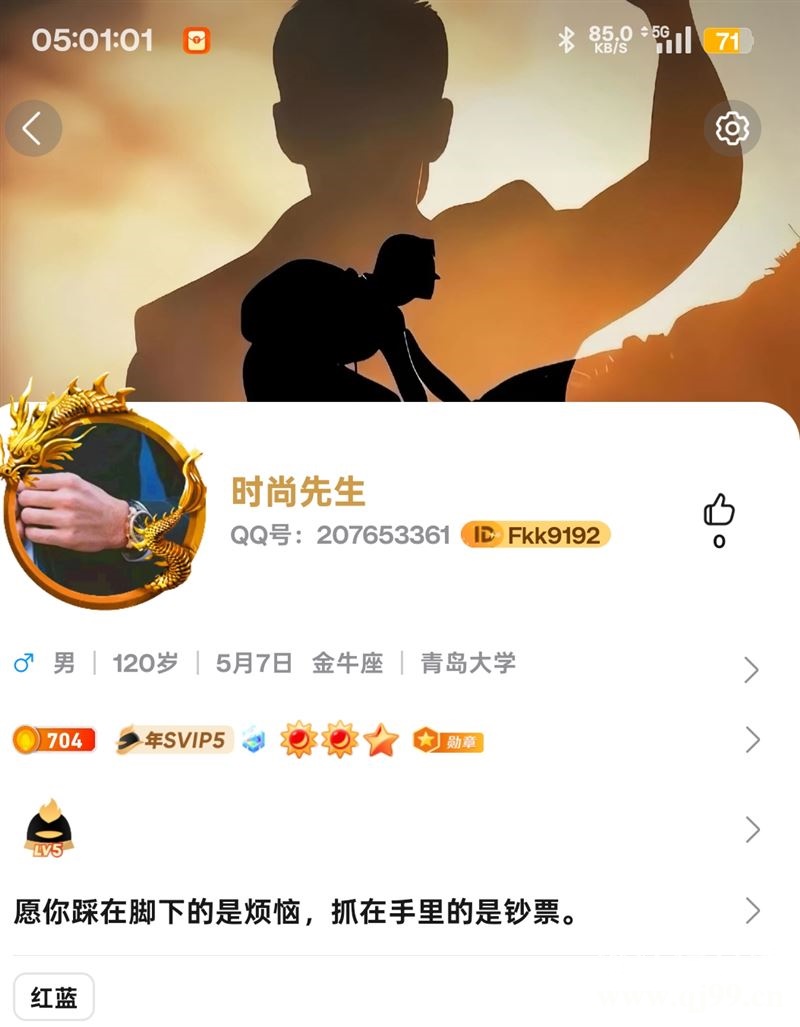
Task: Open the 年SVIP5 membership badge
Action: point(170,741)
